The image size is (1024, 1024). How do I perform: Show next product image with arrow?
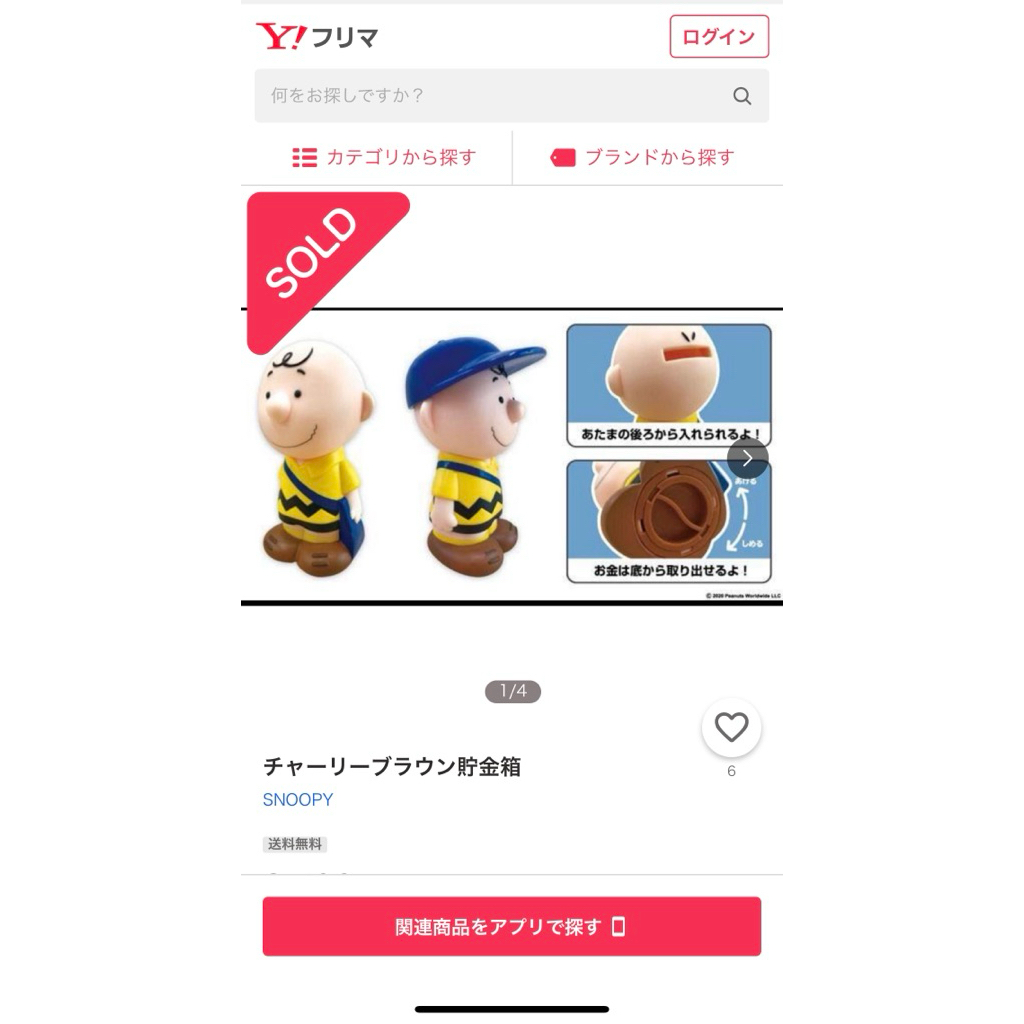click(x=747, y=459)
